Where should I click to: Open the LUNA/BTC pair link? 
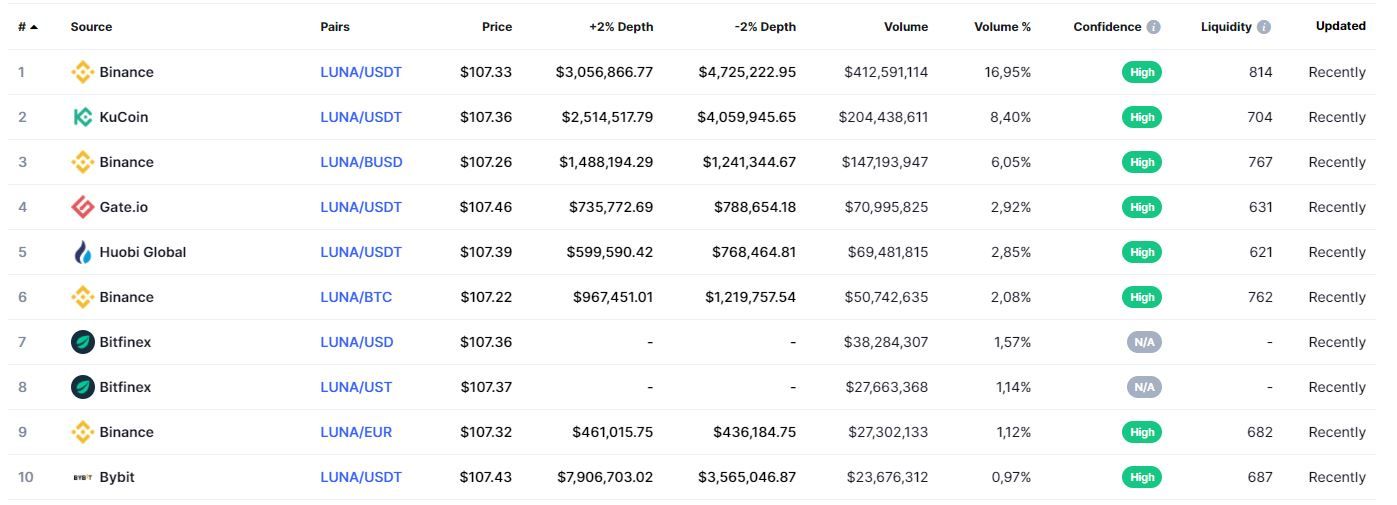[356, 297]
